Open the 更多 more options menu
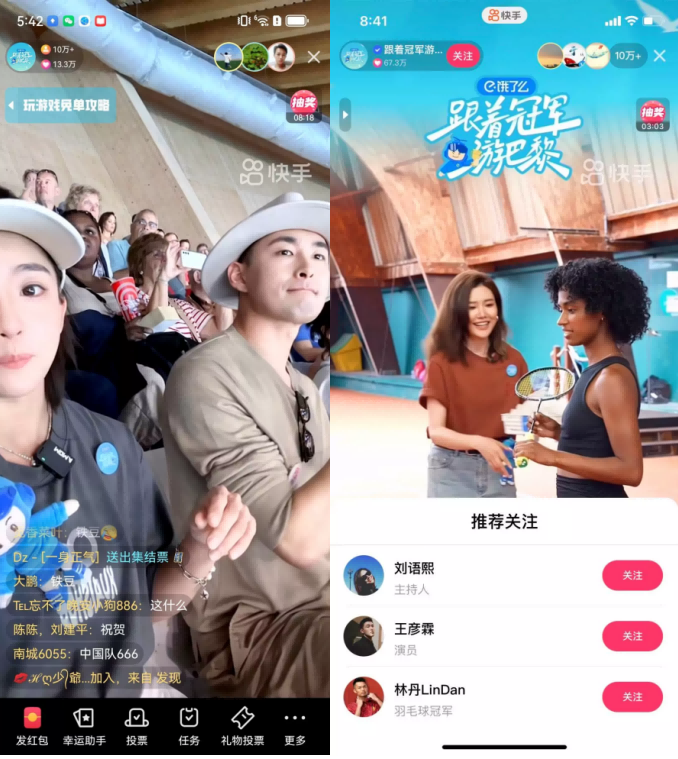 coord(295,727)
